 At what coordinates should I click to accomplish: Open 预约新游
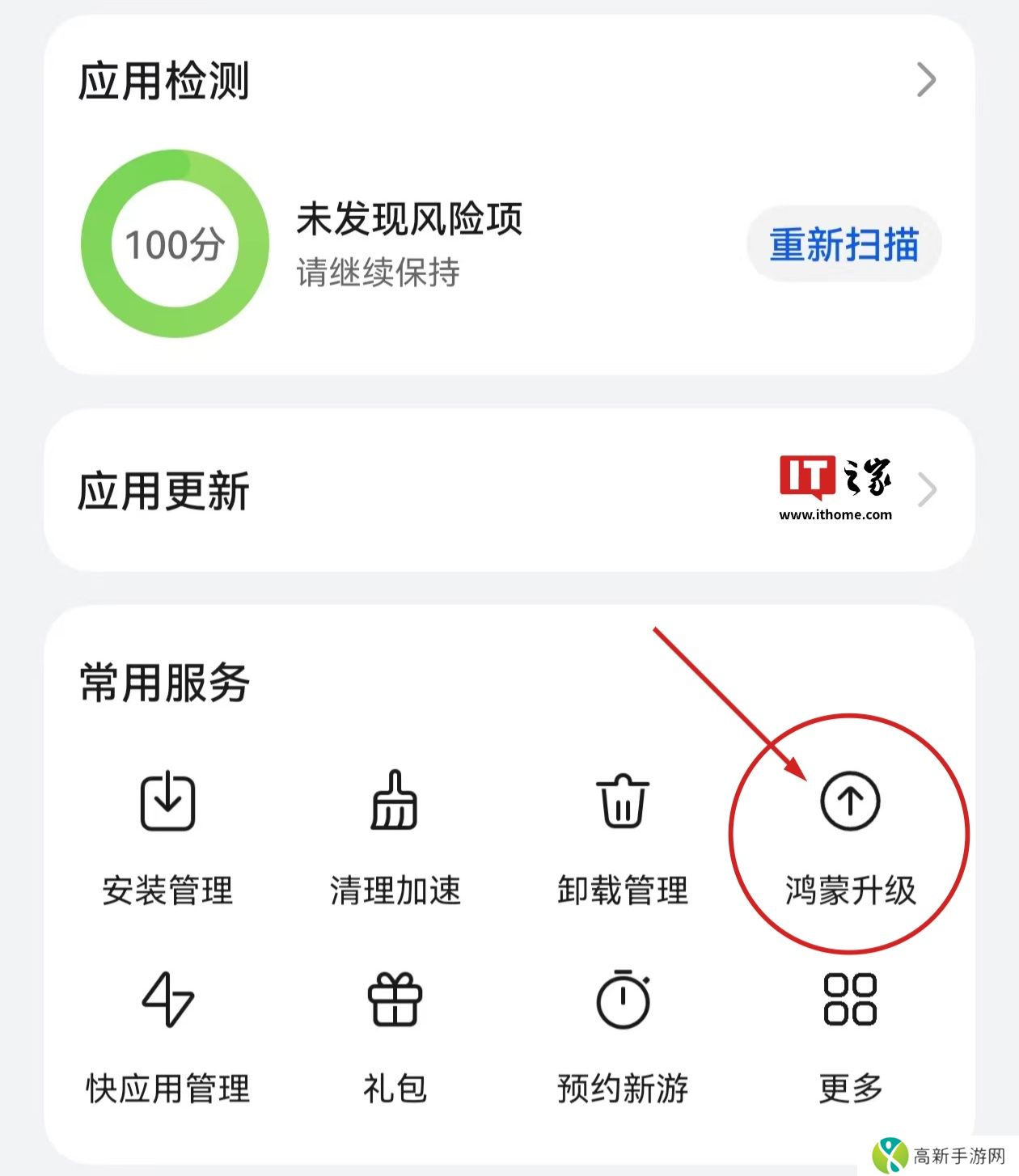[x=622, y=1034]
